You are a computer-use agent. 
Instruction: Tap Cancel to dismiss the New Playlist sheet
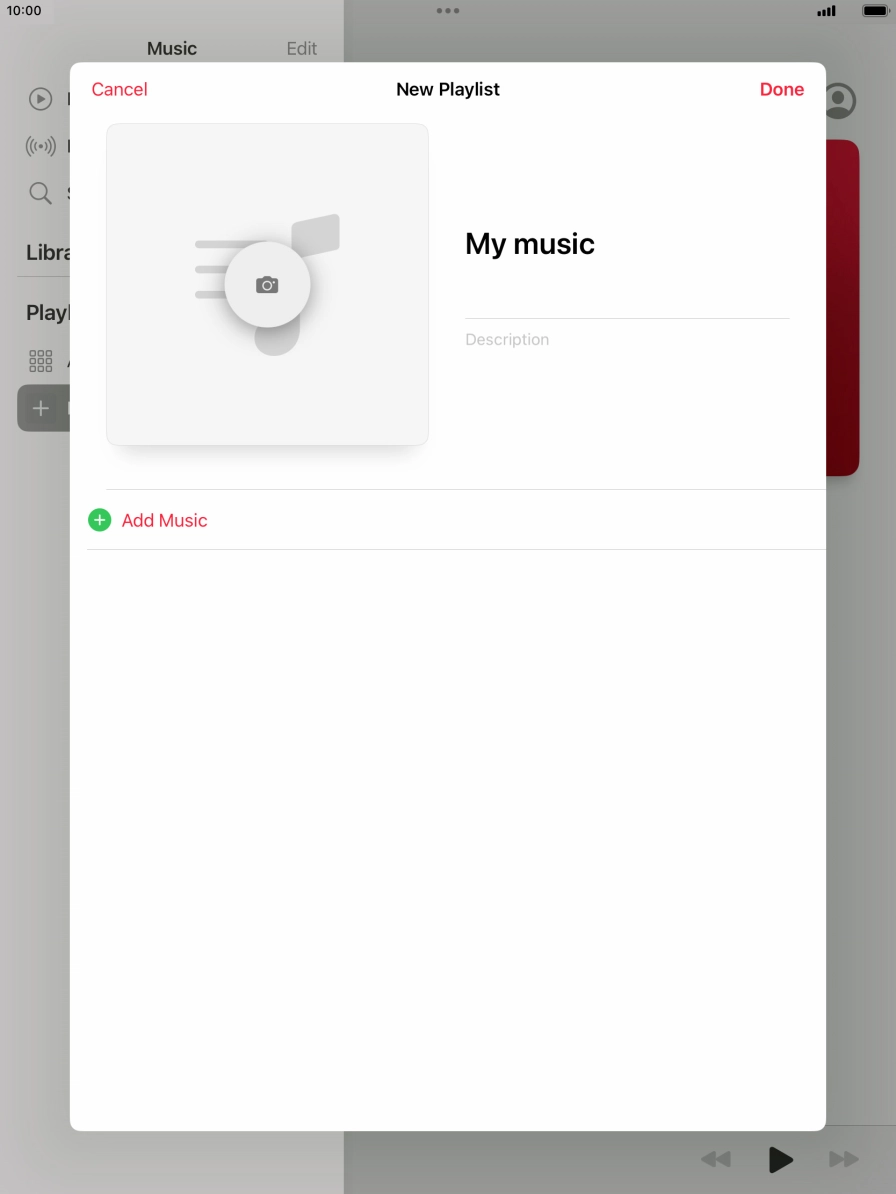(x=118, y=89)
